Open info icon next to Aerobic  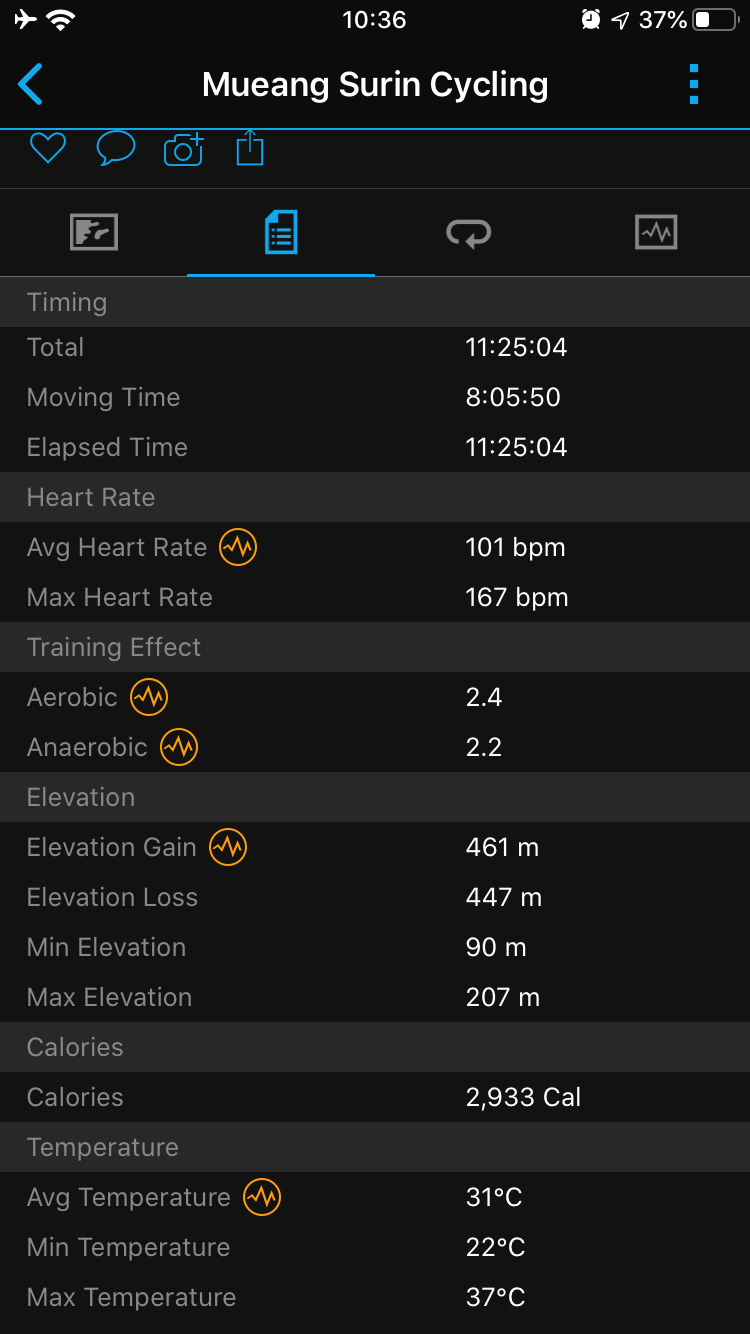pos(149,697)
